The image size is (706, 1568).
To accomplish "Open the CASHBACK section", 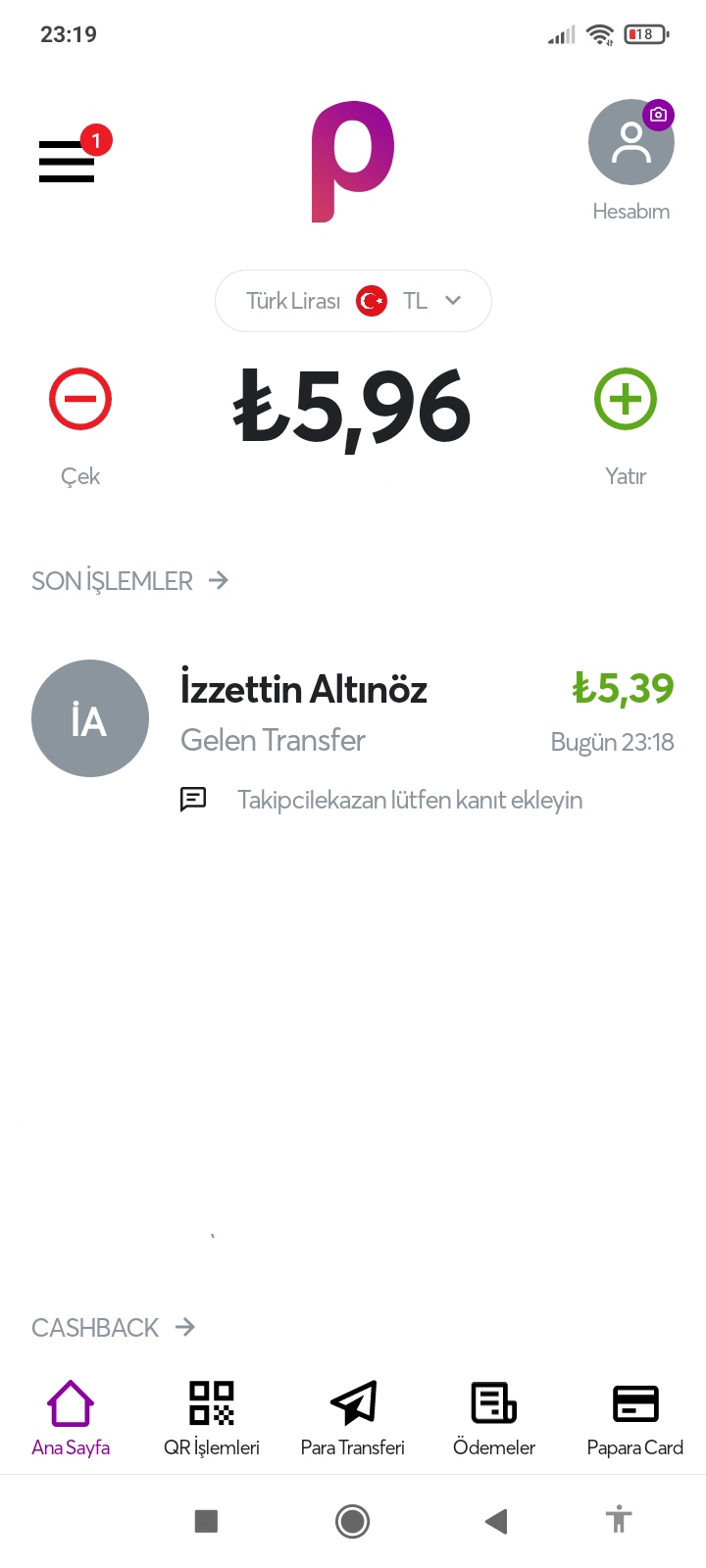I will (x=114, y=1328).
